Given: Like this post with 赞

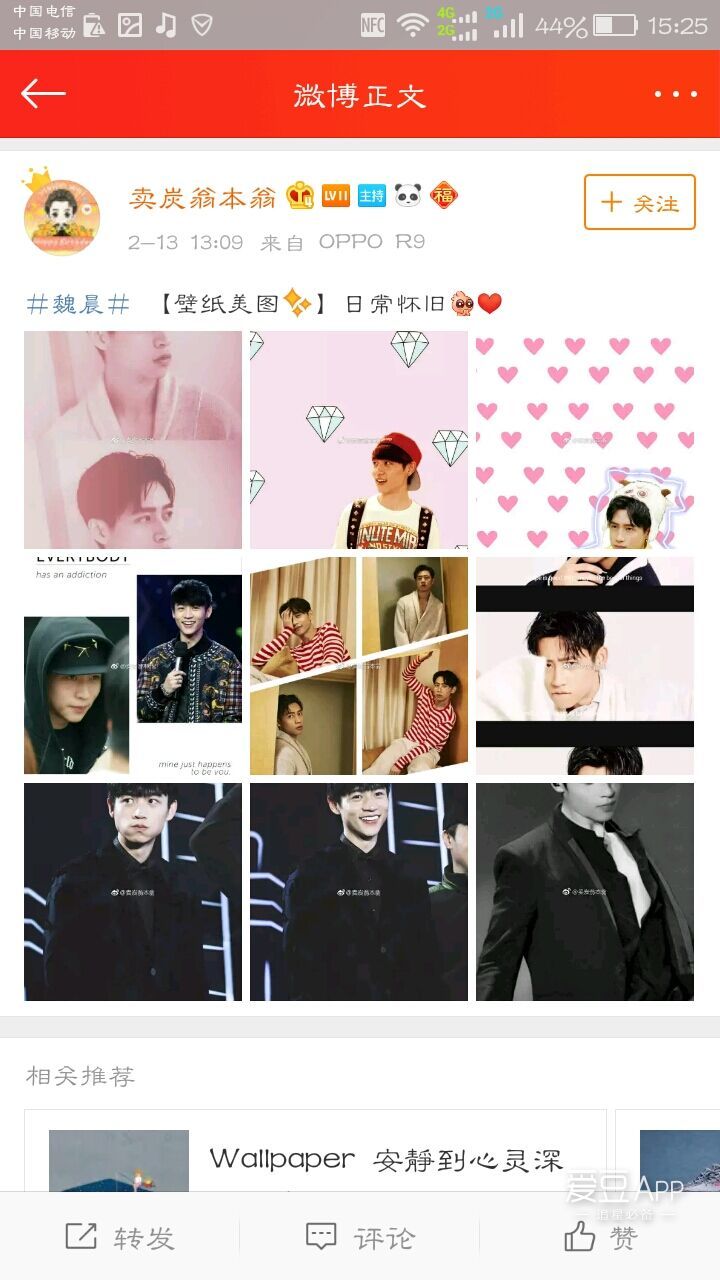Looking at the screenshot, I should tap(600, 1238).
